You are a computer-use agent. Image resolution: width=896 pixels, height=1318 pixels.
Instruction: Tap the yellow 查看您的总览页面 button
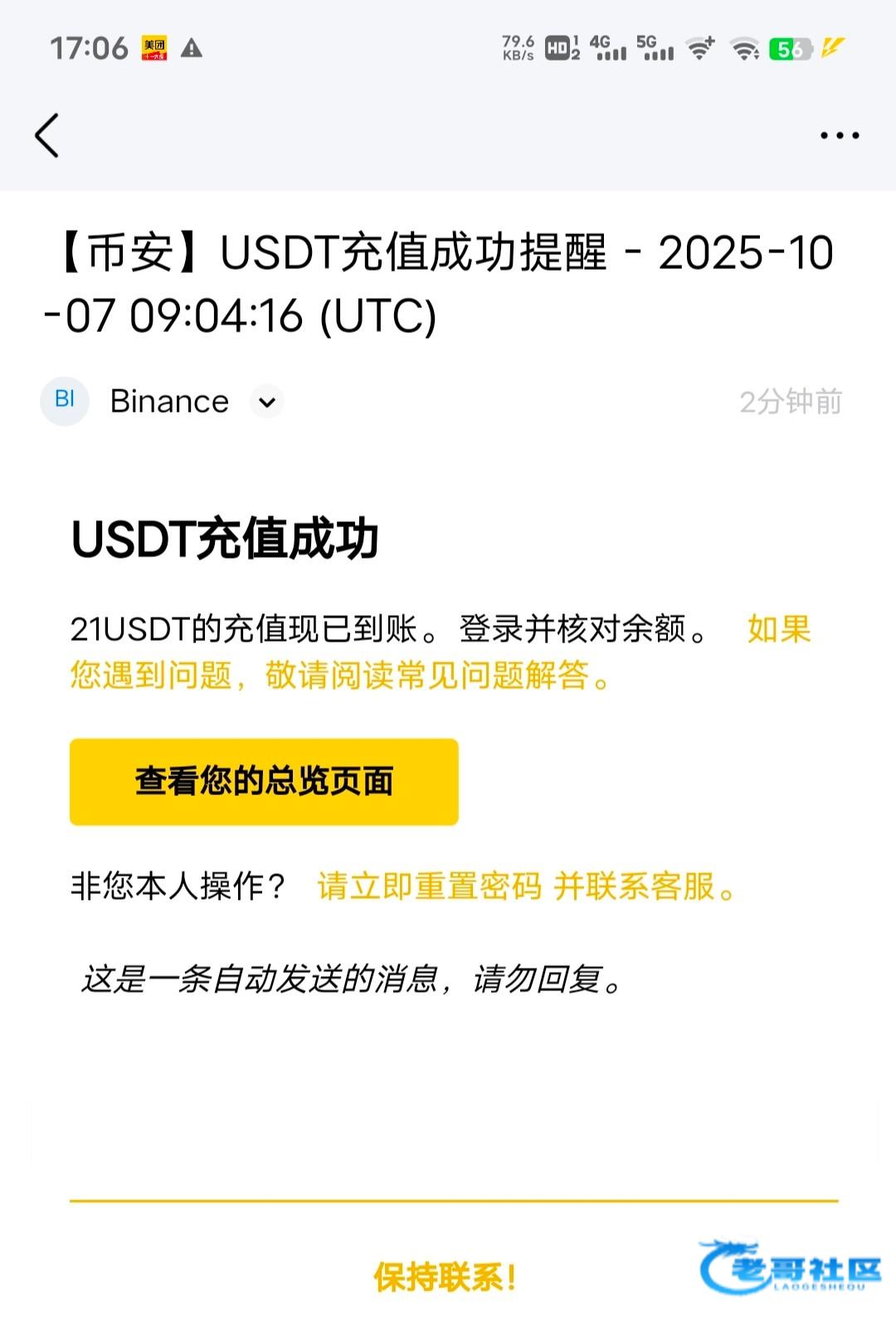(x=264, y=782)
